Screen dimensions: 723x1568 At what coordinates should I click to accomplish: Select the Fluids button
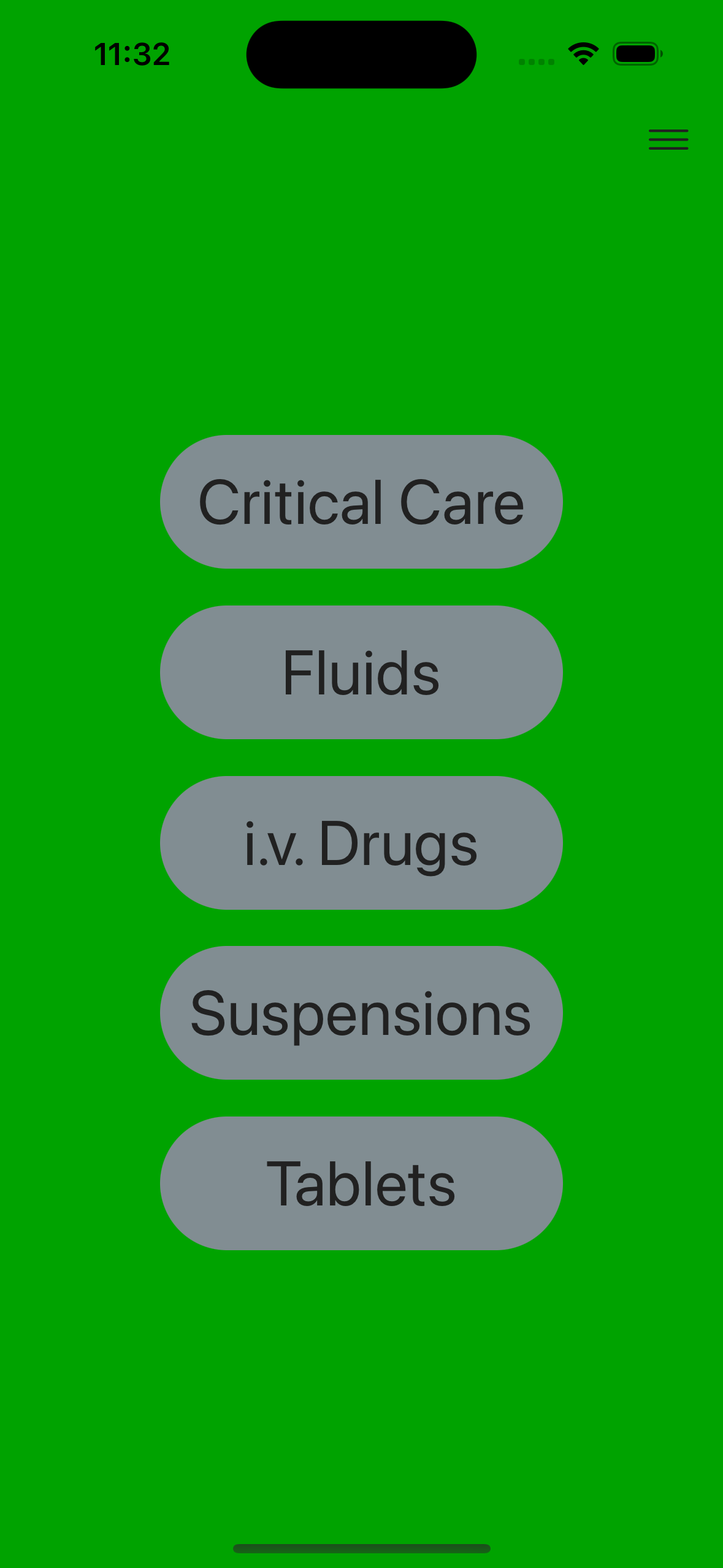tap(361, 672)
